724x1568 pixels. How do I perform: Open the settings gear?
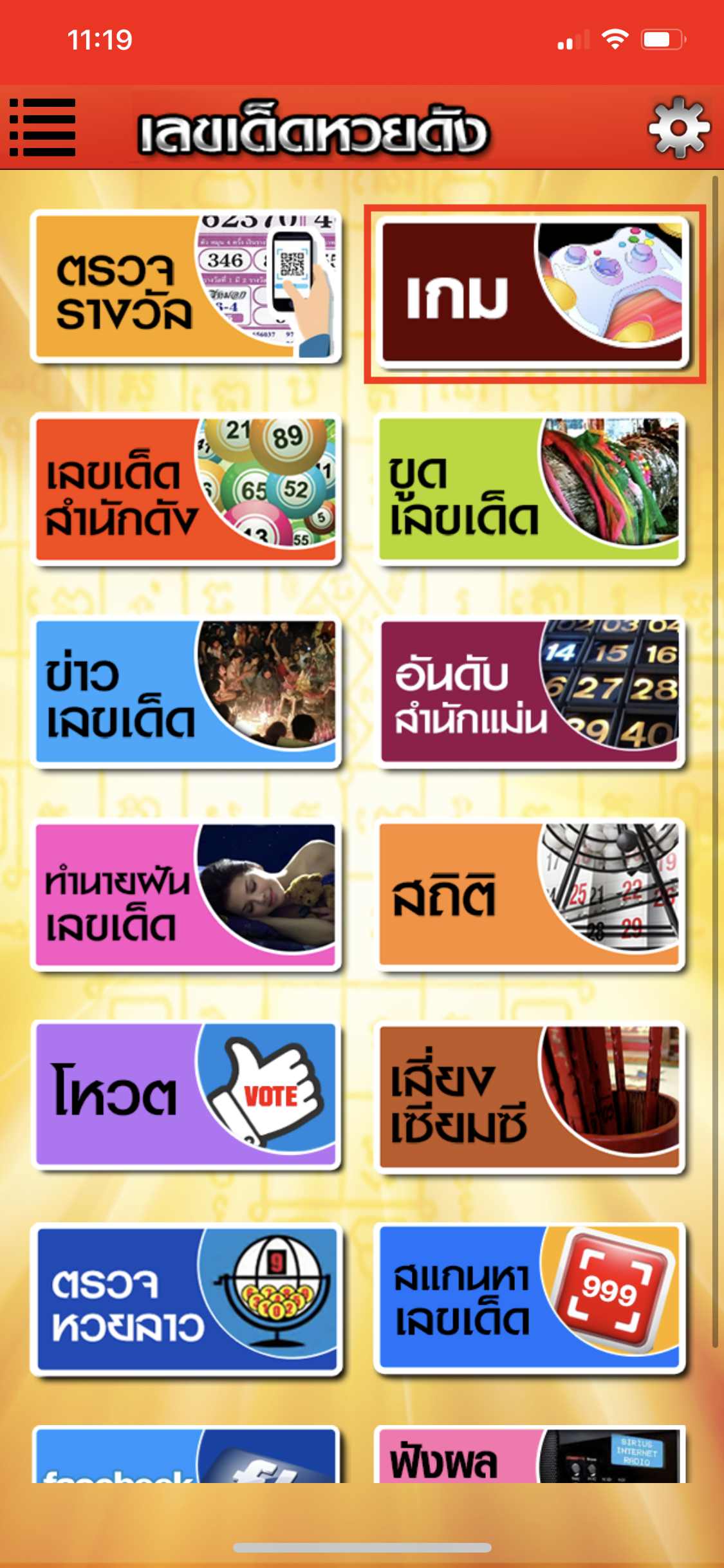coord(679,127)
